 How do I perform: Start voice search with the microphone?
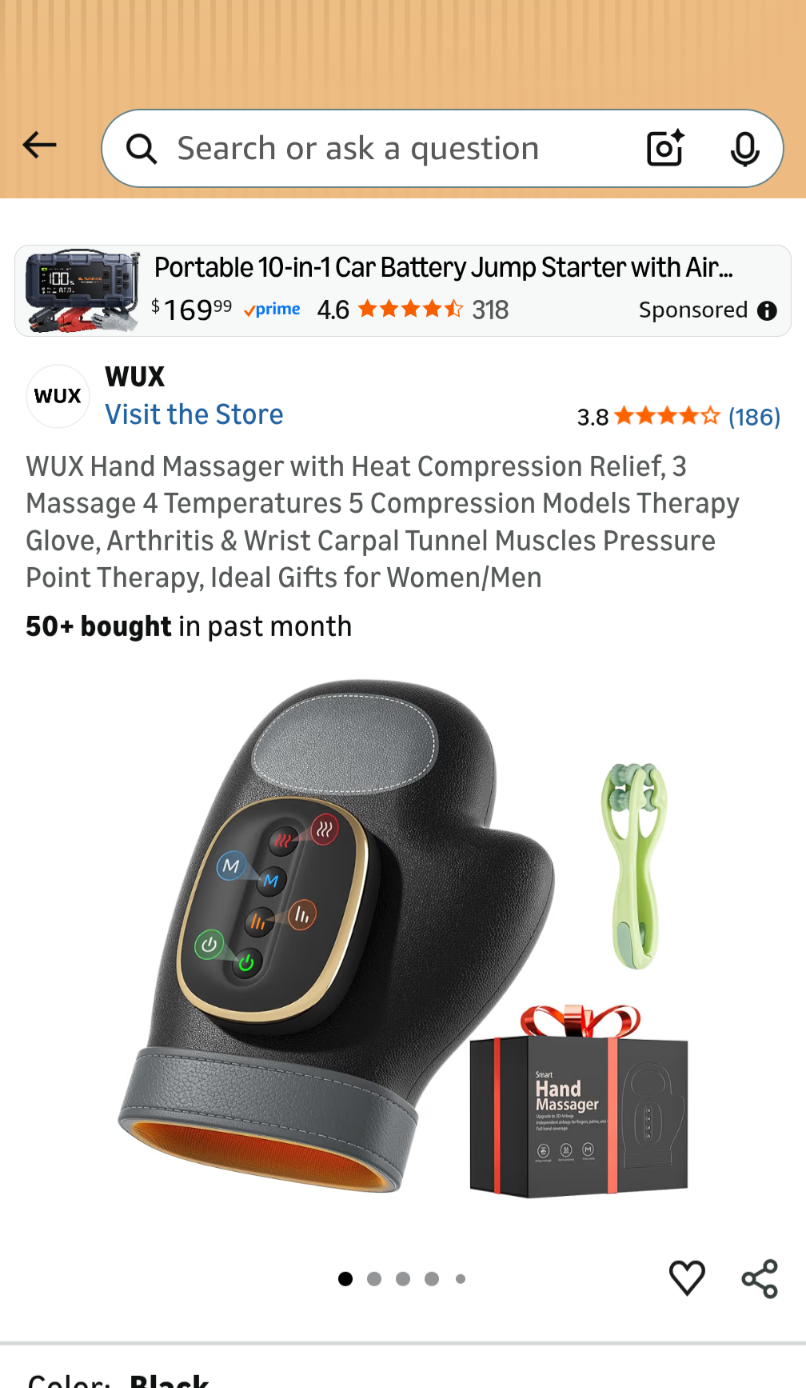(x=744, y=149)
